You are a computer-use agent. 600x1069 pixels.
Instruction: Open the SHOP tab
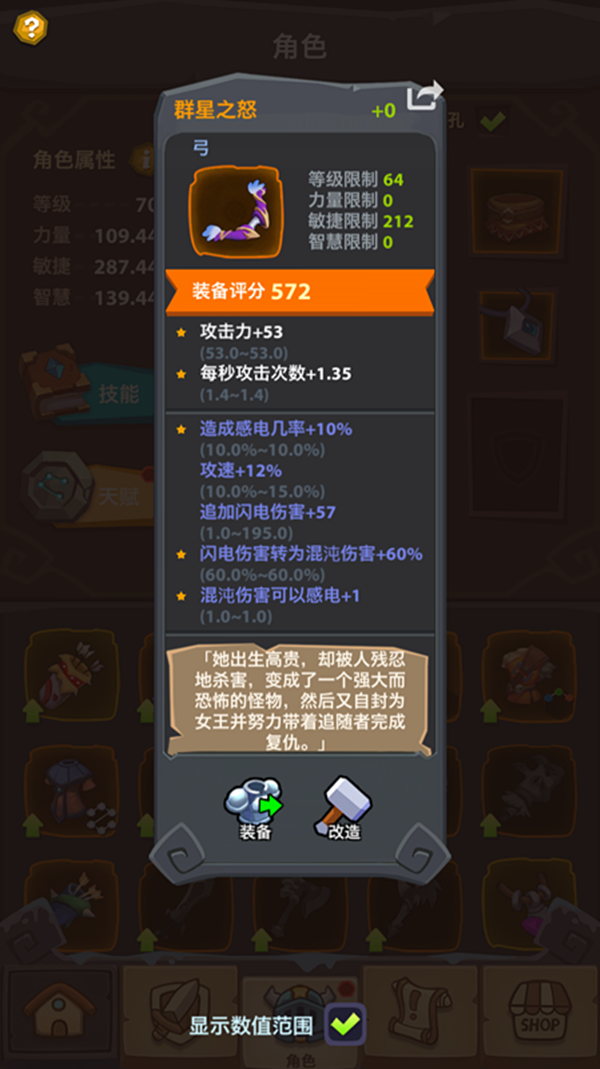[540, 1010]
